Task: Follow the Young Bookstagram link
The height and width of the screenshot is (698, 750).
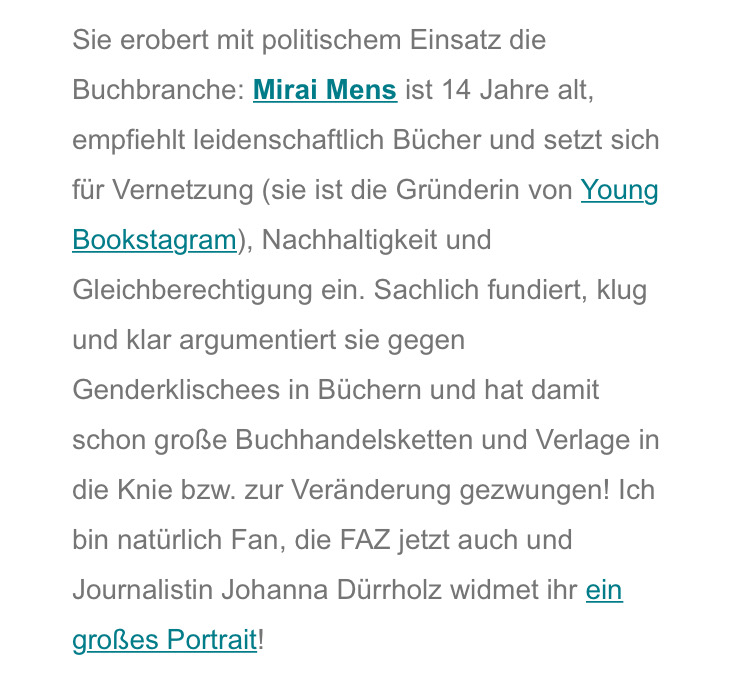Action: coord(619,190)
